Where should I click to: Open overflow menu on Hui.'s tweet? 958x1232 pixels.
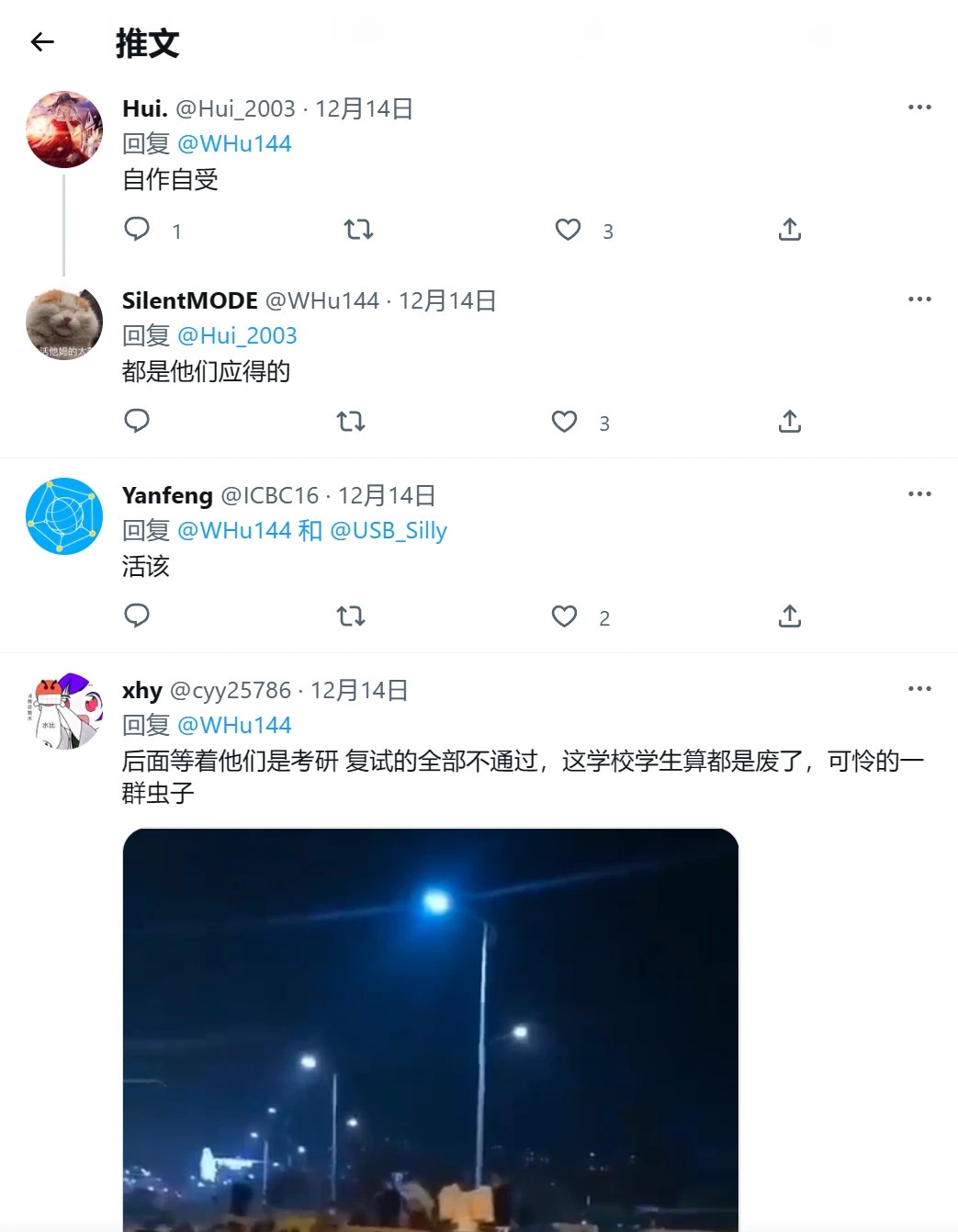[919, 107]
